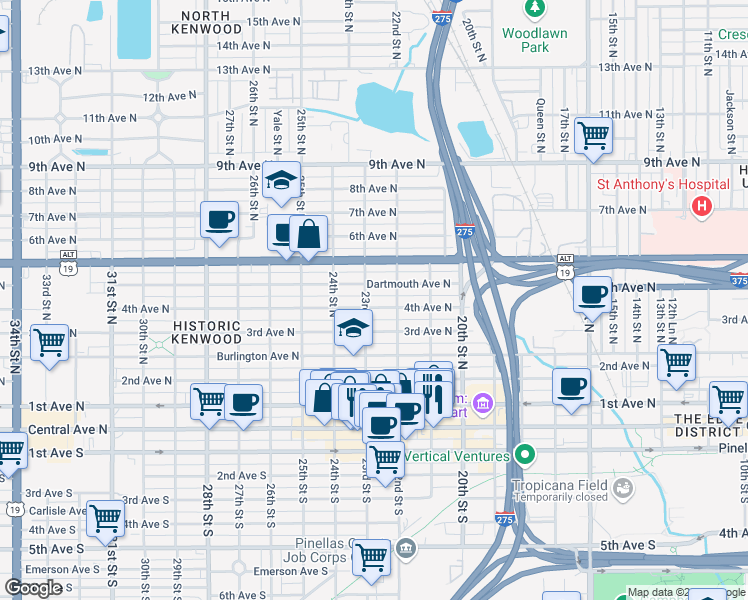This screenshot has width=748, height=600.
Task: Tap the school marker on 9th Ave N
Action: [283, 180]
